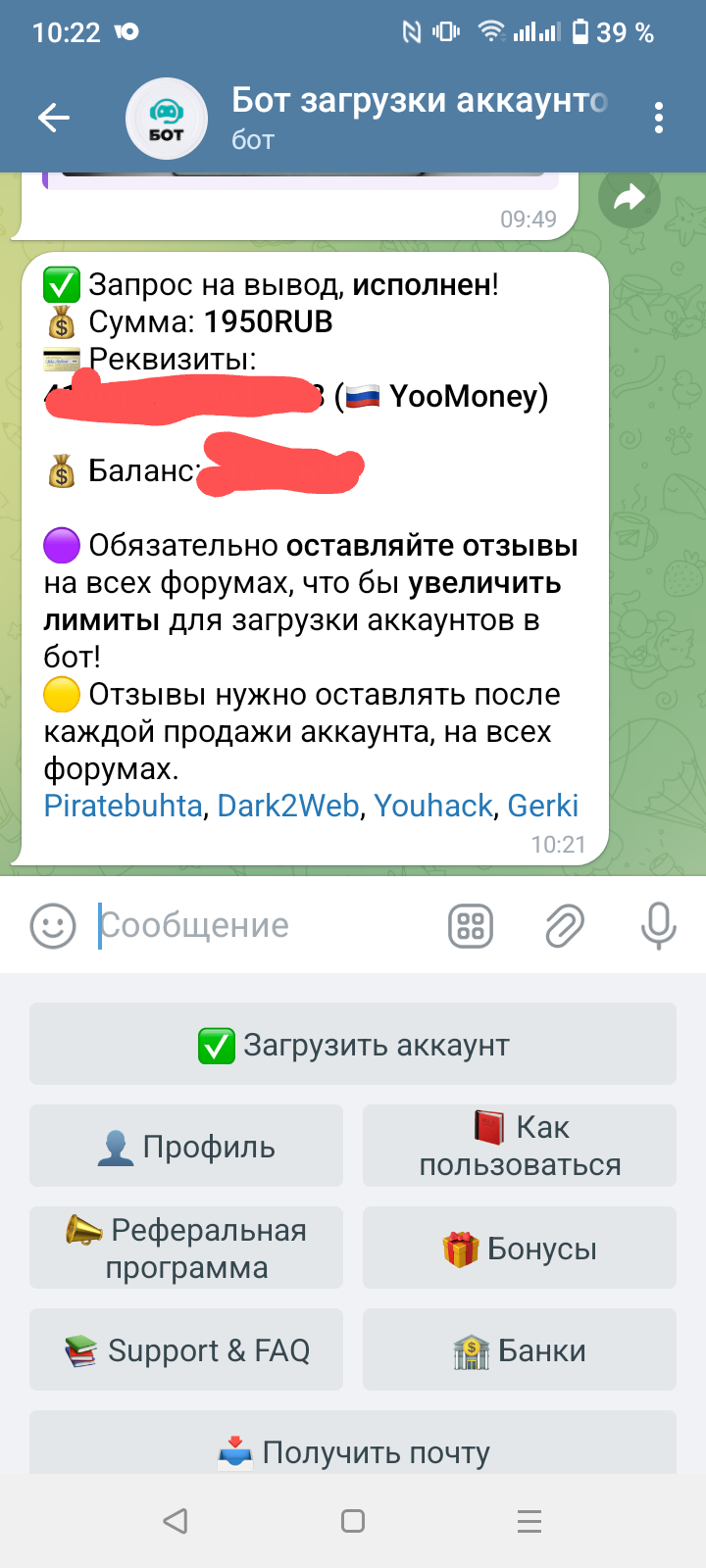This screenshot has width=706, height=1568.
Task: Open the bot profile avatar
Action: click(x=167, y=119)
